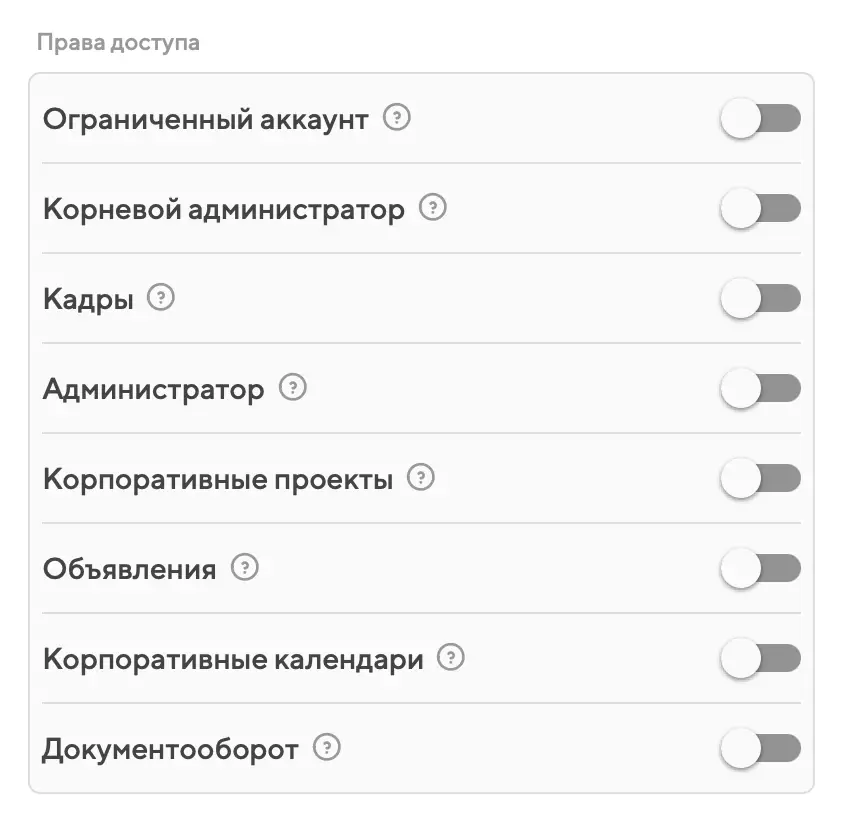The width and height of the screenshot is (846, 826).
Task: Toggle Корпоративные календари on
Action: pyautogui.click(x=760, y=659)
